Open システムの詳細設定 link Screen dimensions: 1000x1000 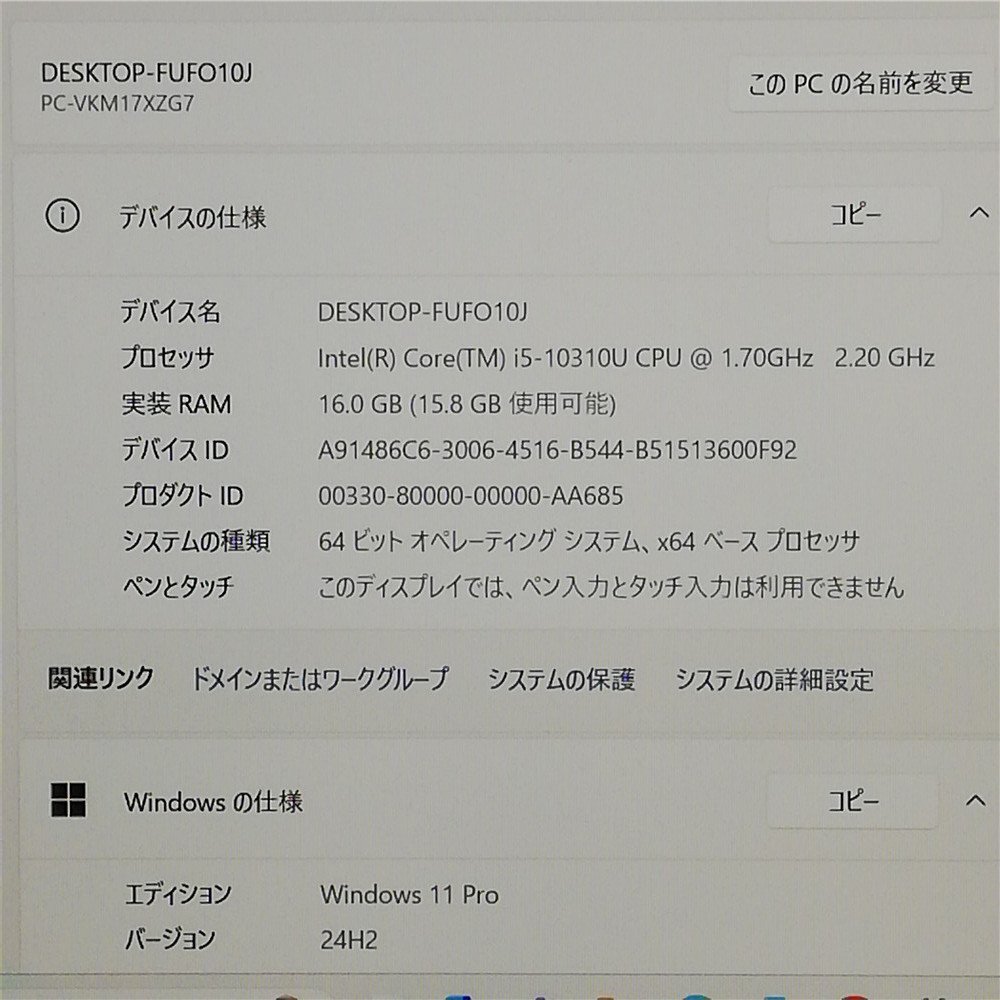(x=774, y=680)
